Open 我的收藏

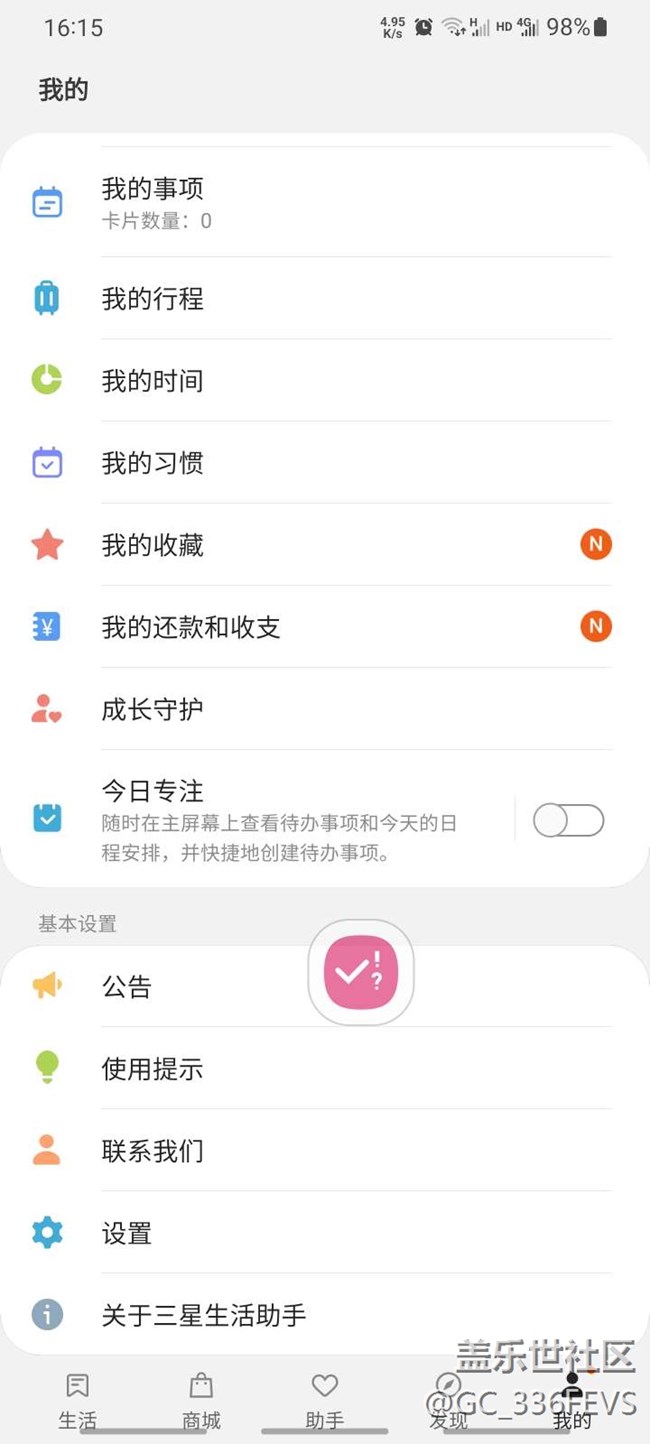pyautogui.click(x=325, y=544)
